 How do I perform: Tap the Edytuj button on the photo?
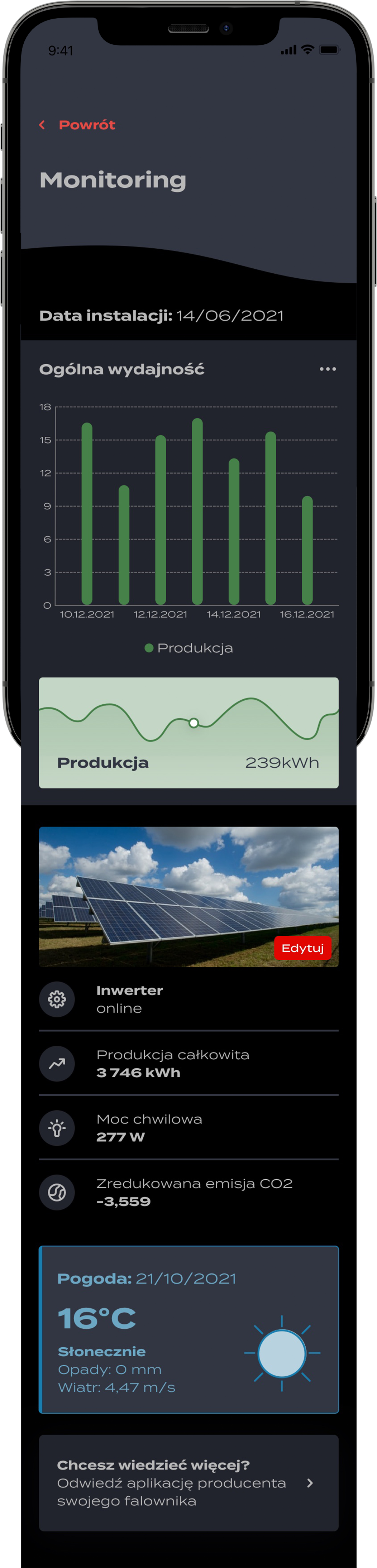point(302,948)
